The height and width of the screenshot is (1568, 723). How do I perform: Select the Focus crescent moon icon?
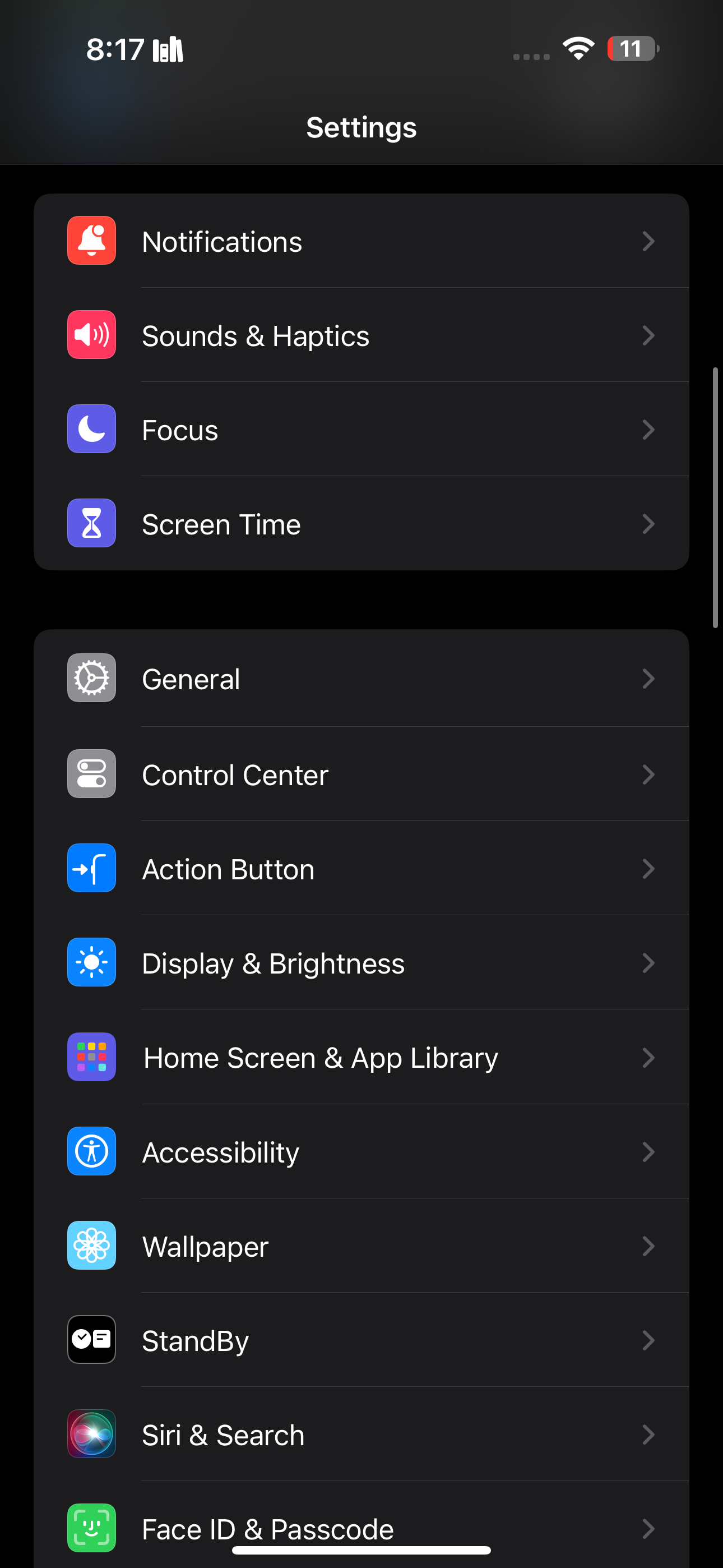point(91,429)
